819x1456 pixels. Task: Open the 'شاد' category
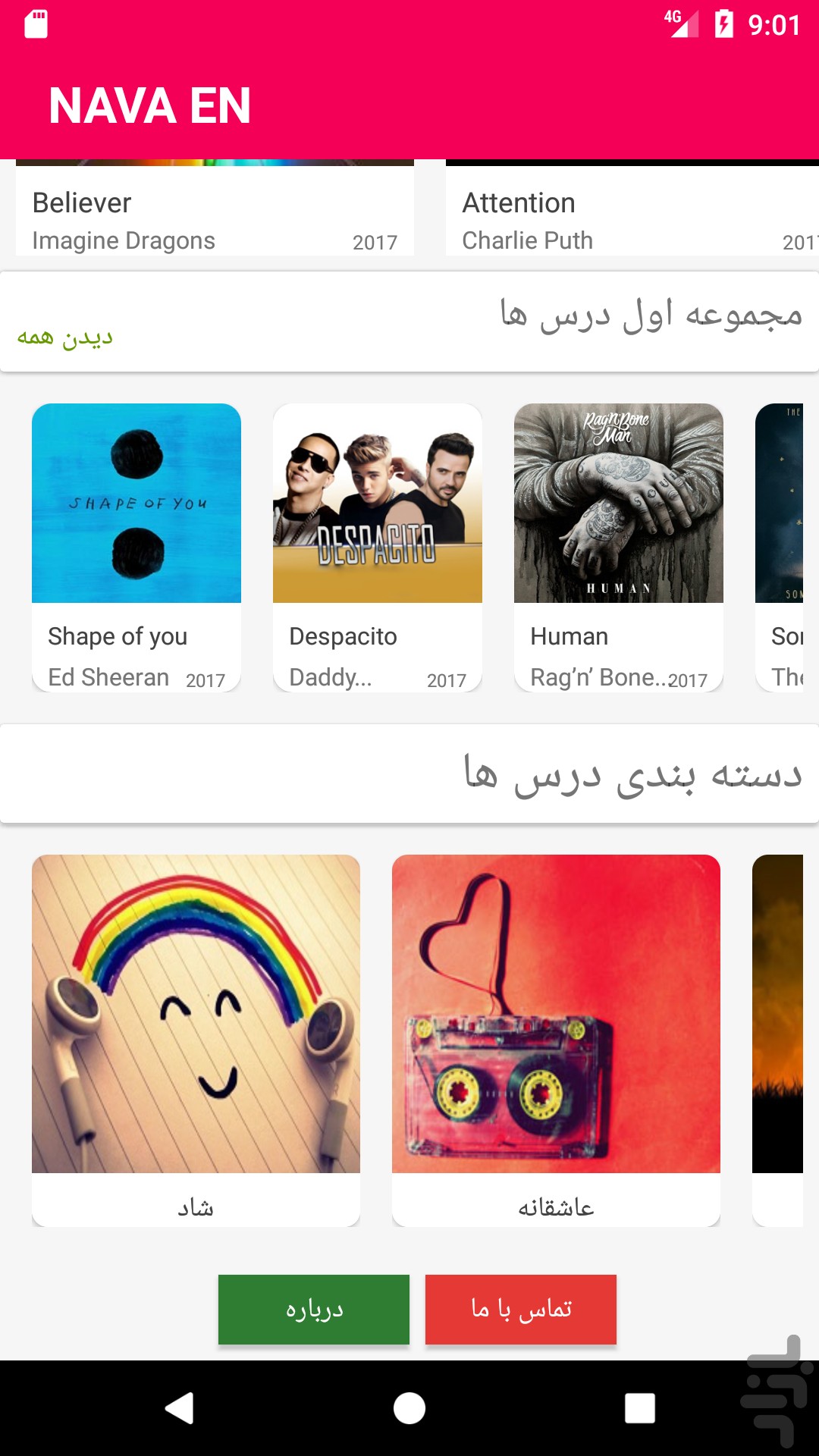tap(196, 1040)
